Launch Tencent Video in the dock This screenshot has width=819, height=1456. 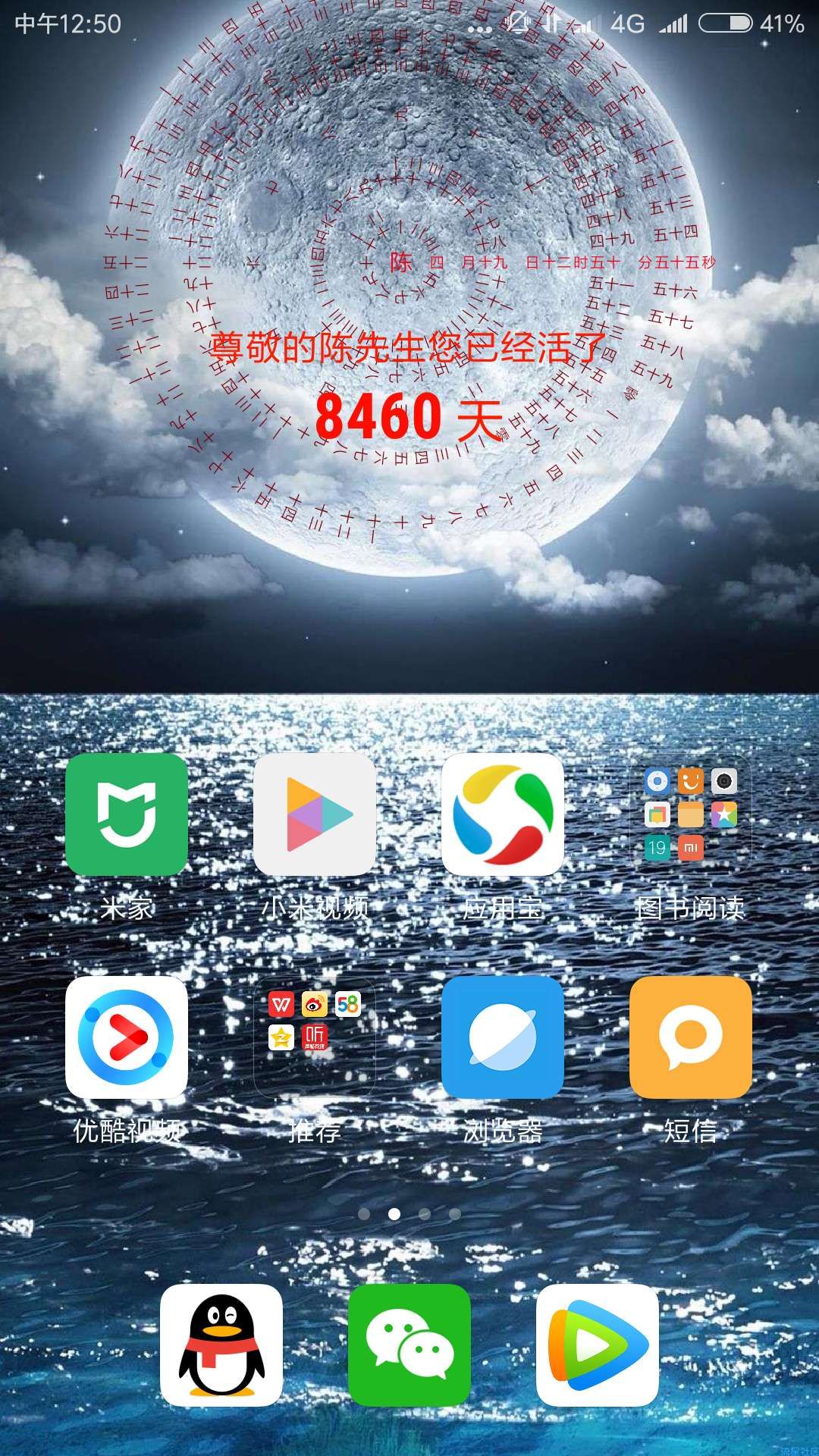598,1345
